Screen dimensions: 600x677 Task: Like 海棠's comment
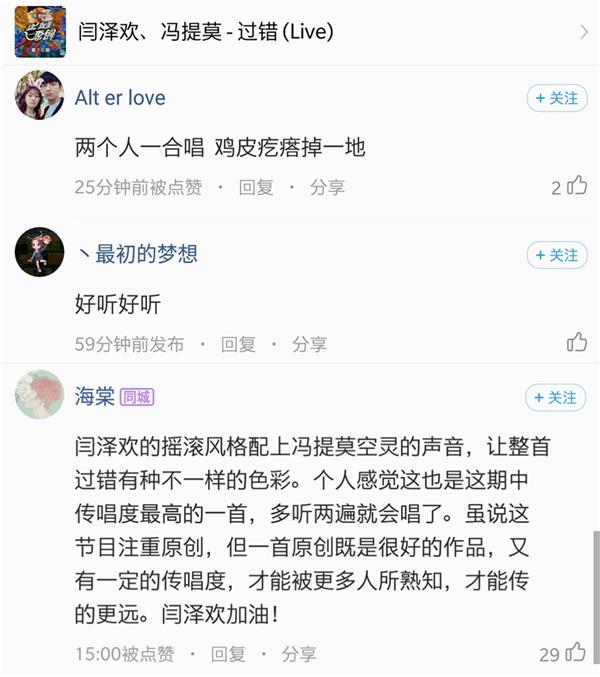coord(576,654)
